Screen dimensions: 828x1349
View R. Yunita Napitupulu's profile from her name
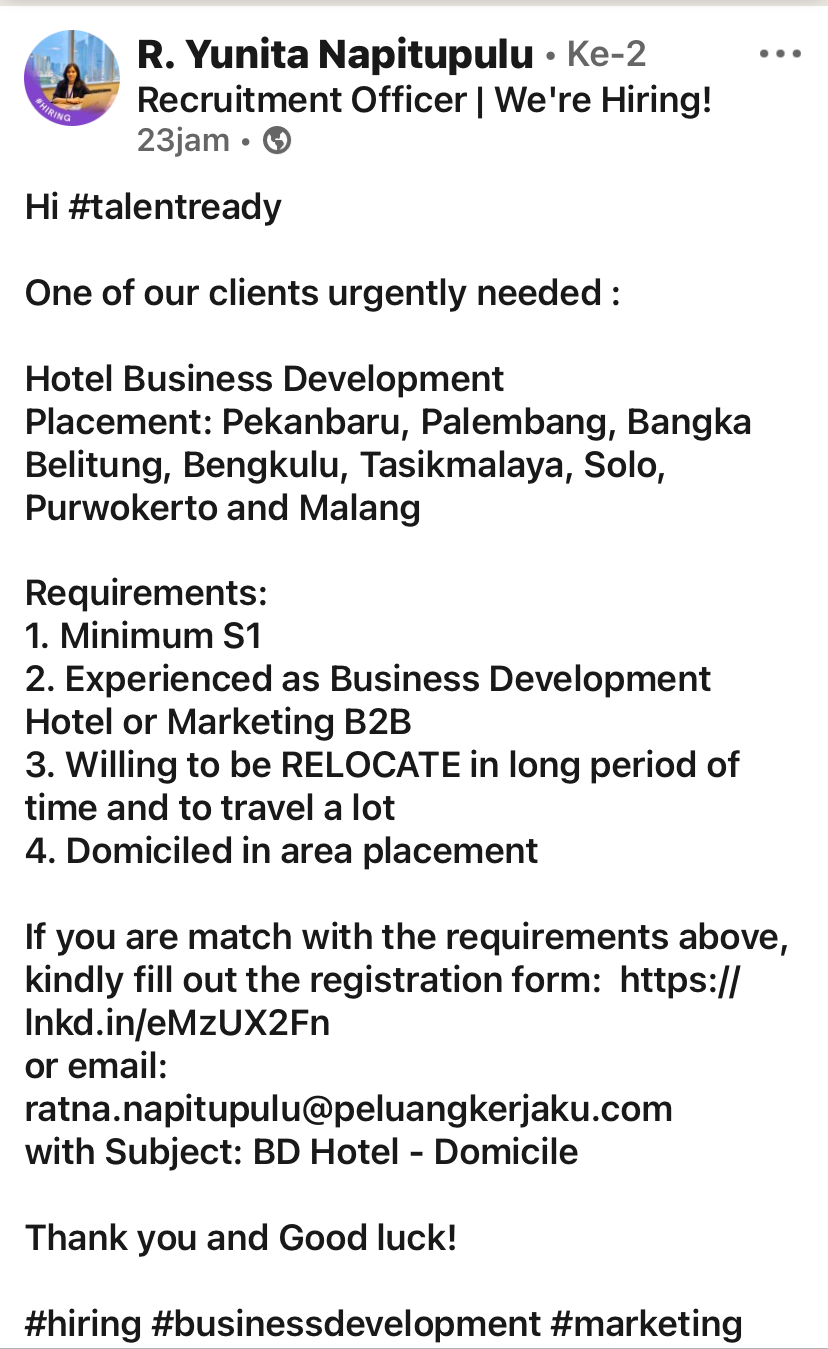[x=335, y=54]
